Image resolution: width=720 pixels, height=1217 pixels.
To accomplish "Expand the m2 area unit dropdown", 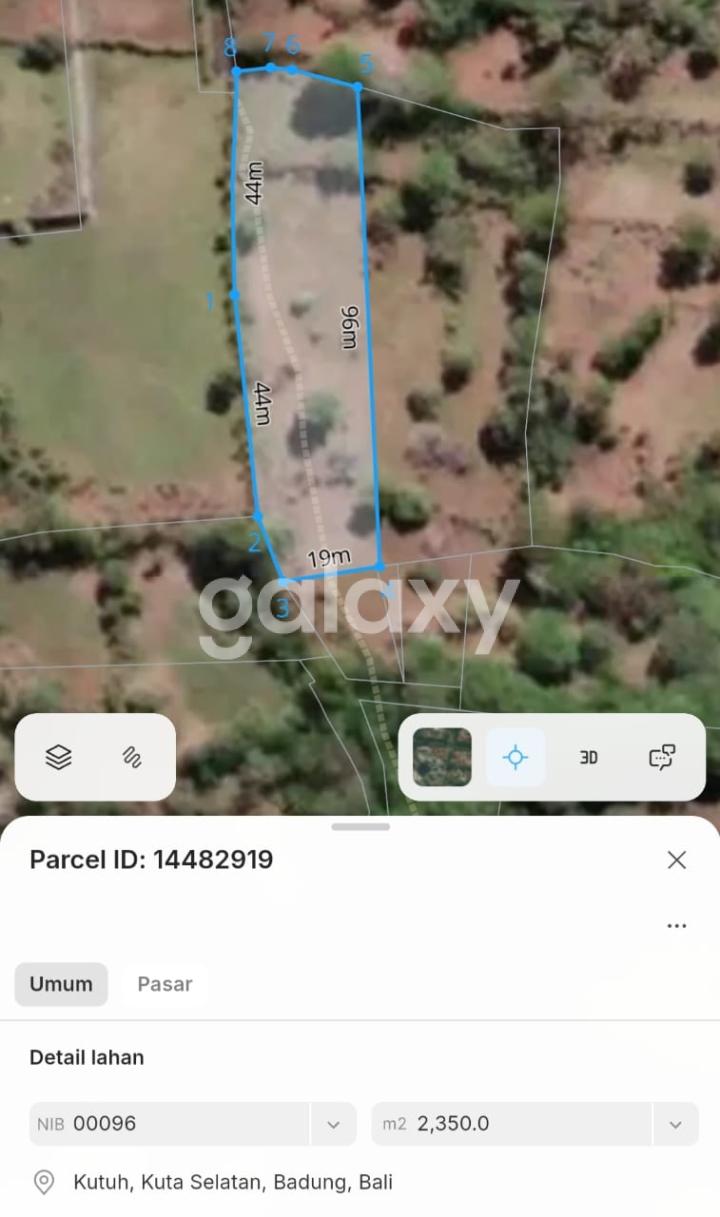I will point(676,1124).
